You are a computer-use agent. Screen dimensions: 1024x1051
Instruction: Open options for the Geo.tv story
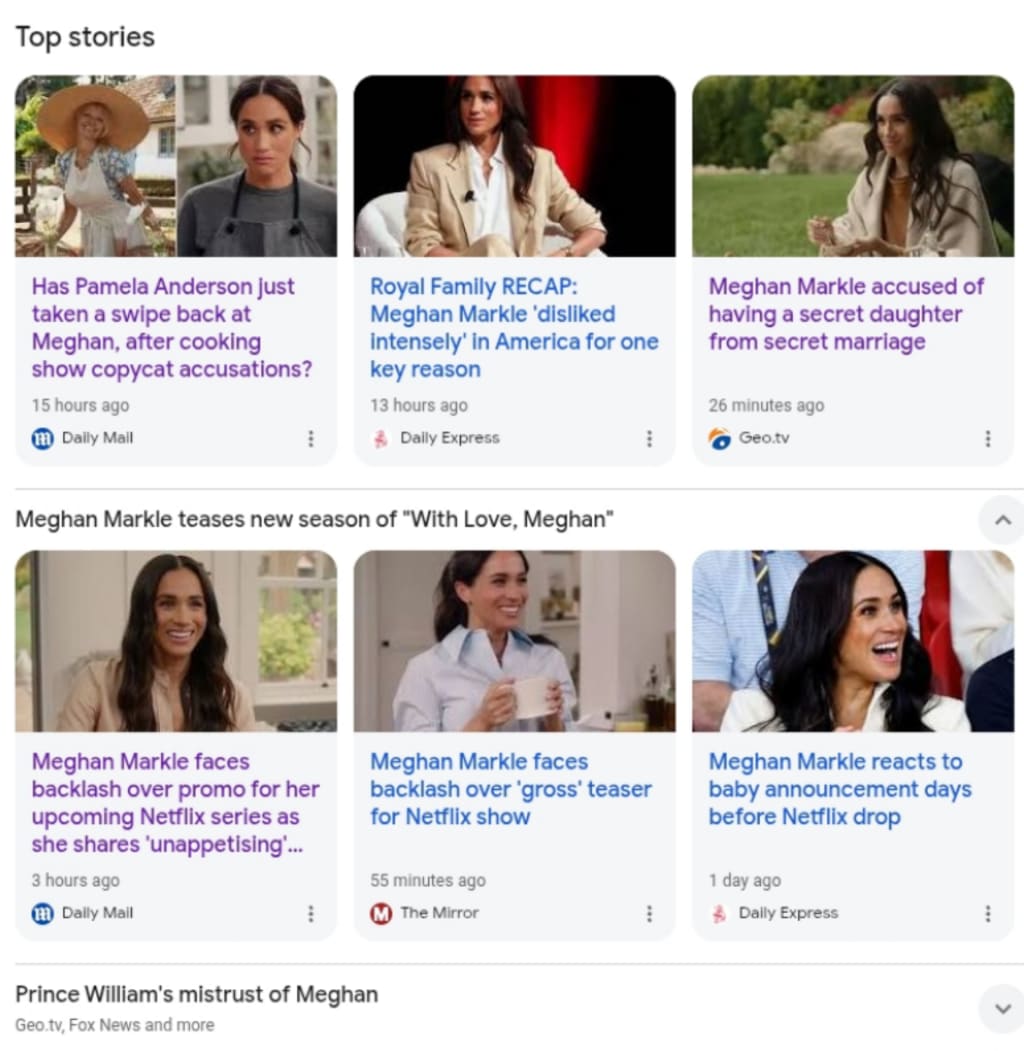click(987, 438)
